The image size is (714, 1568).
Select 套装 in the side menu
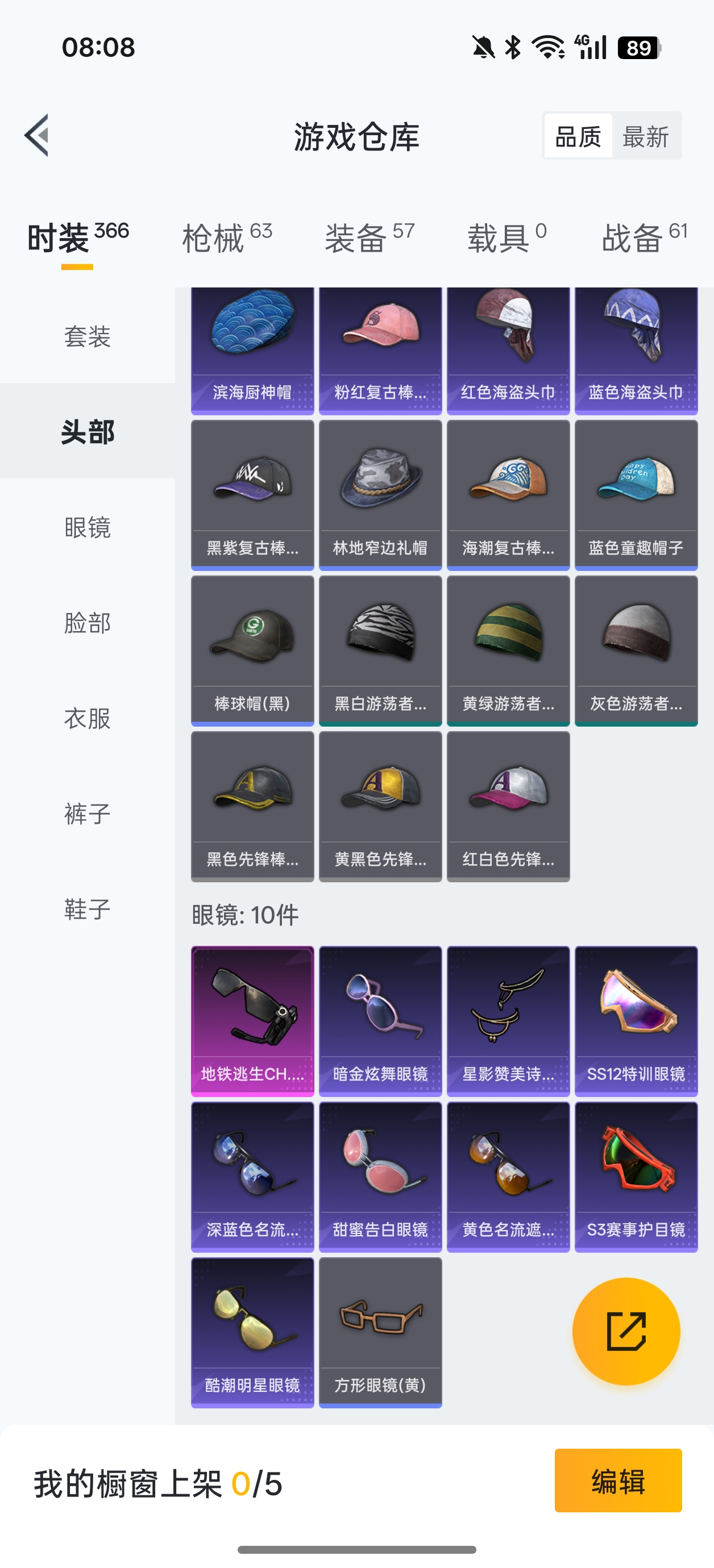[x=87, y=336]
